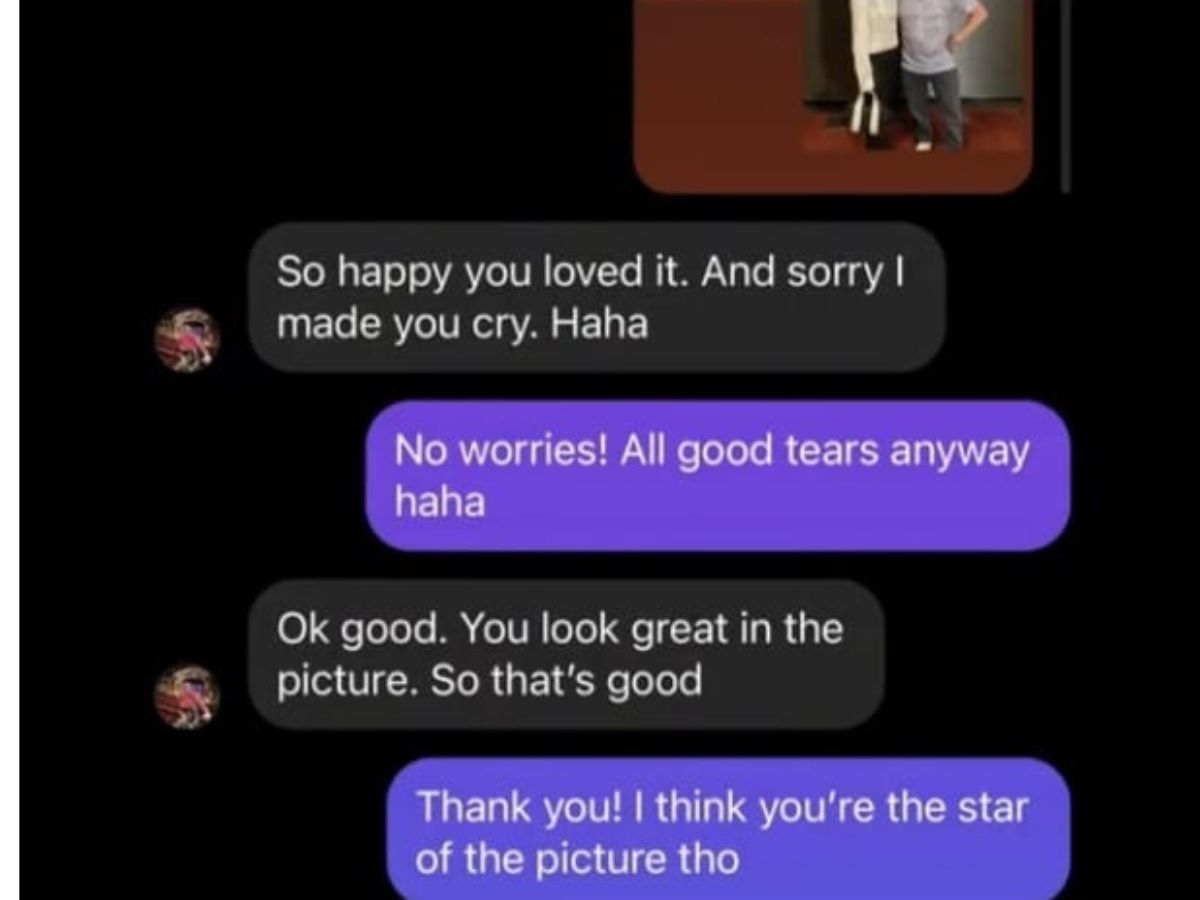Image resolution: width=1200 pixels, height=900 pixels.
Task: Tap the avatar beside "You look great" message
Action: 187,697
